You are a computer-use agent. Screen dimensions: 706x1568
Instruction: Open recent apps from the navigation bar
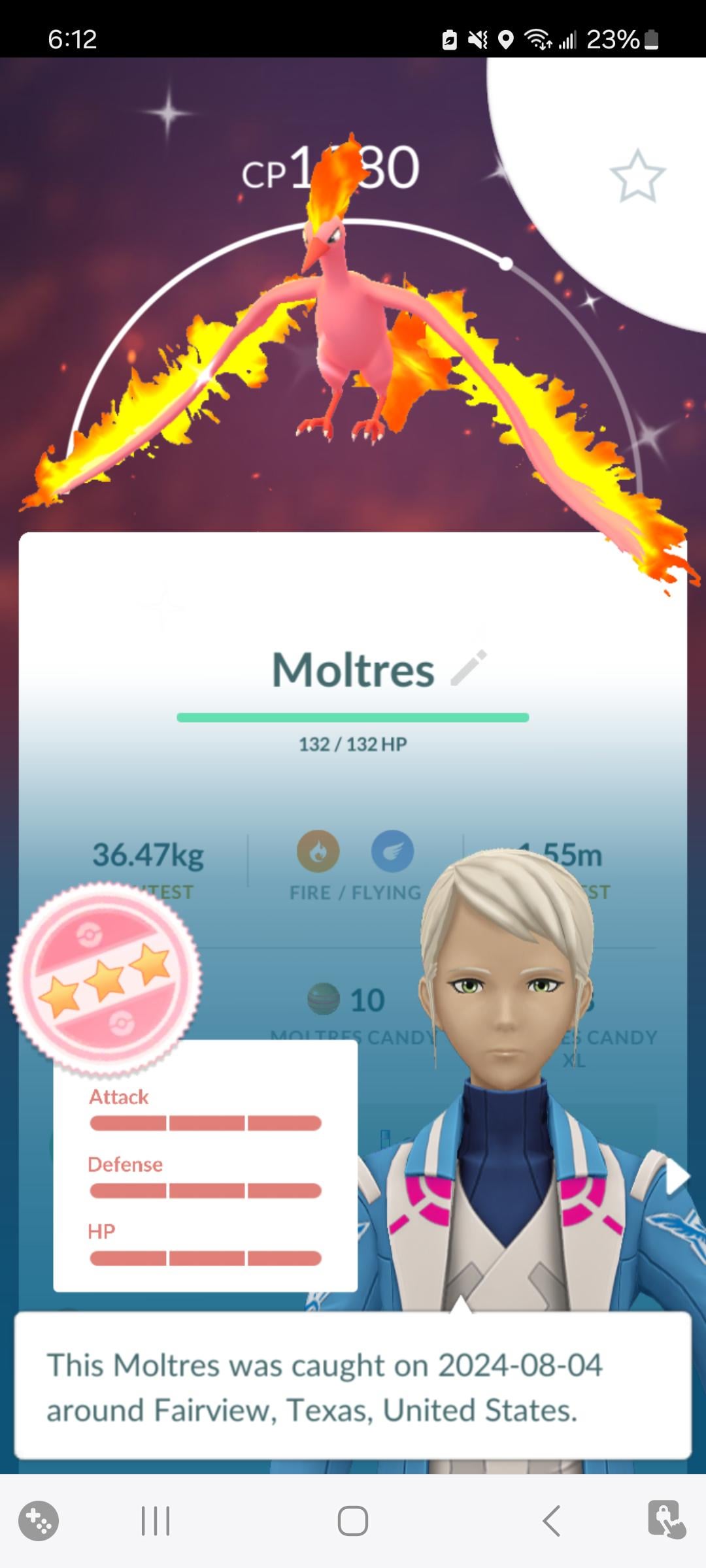[156, 1520]
